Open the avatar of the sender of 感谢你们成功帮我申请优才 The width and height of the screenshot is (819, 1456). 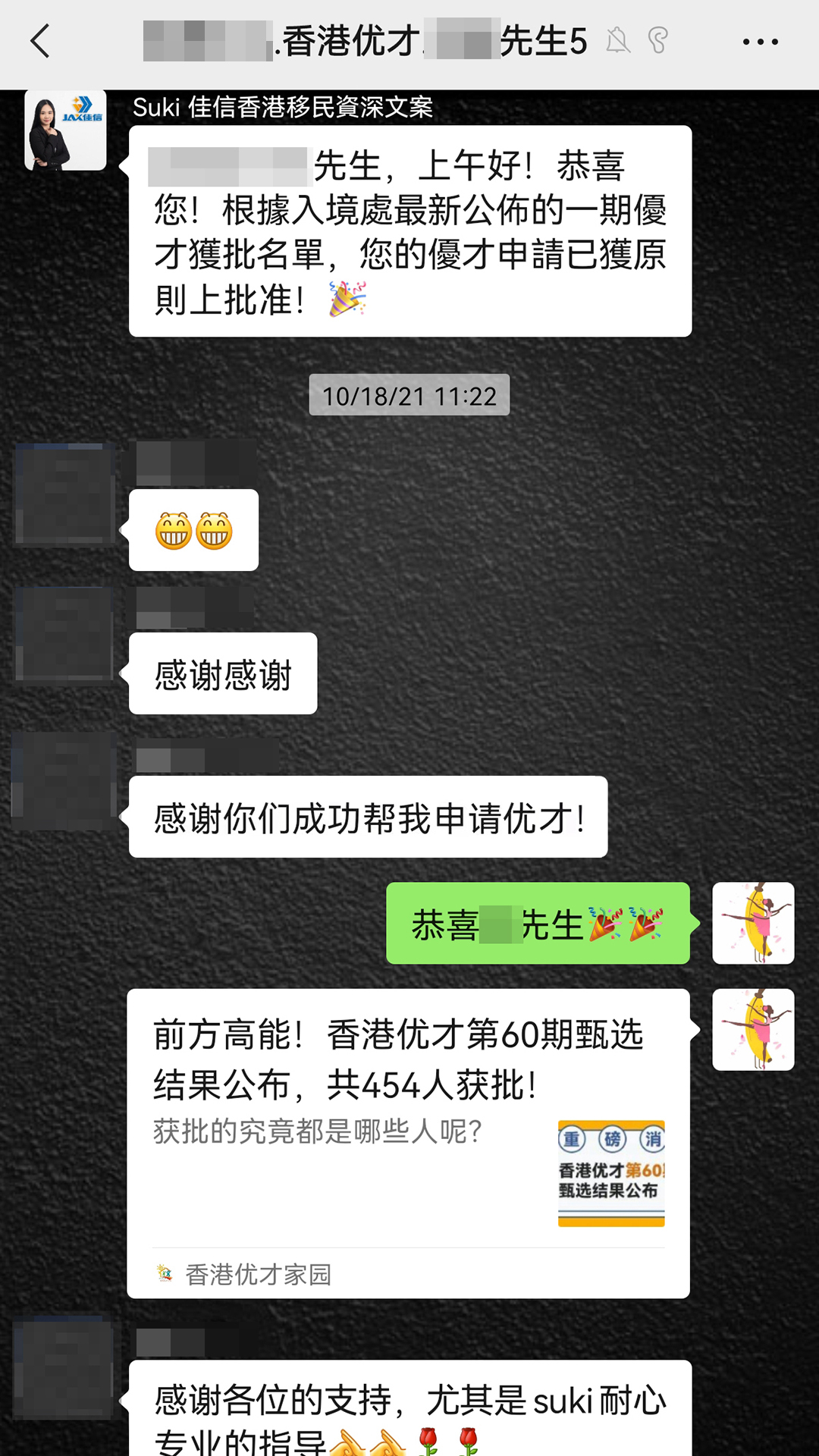pos(64,781)
